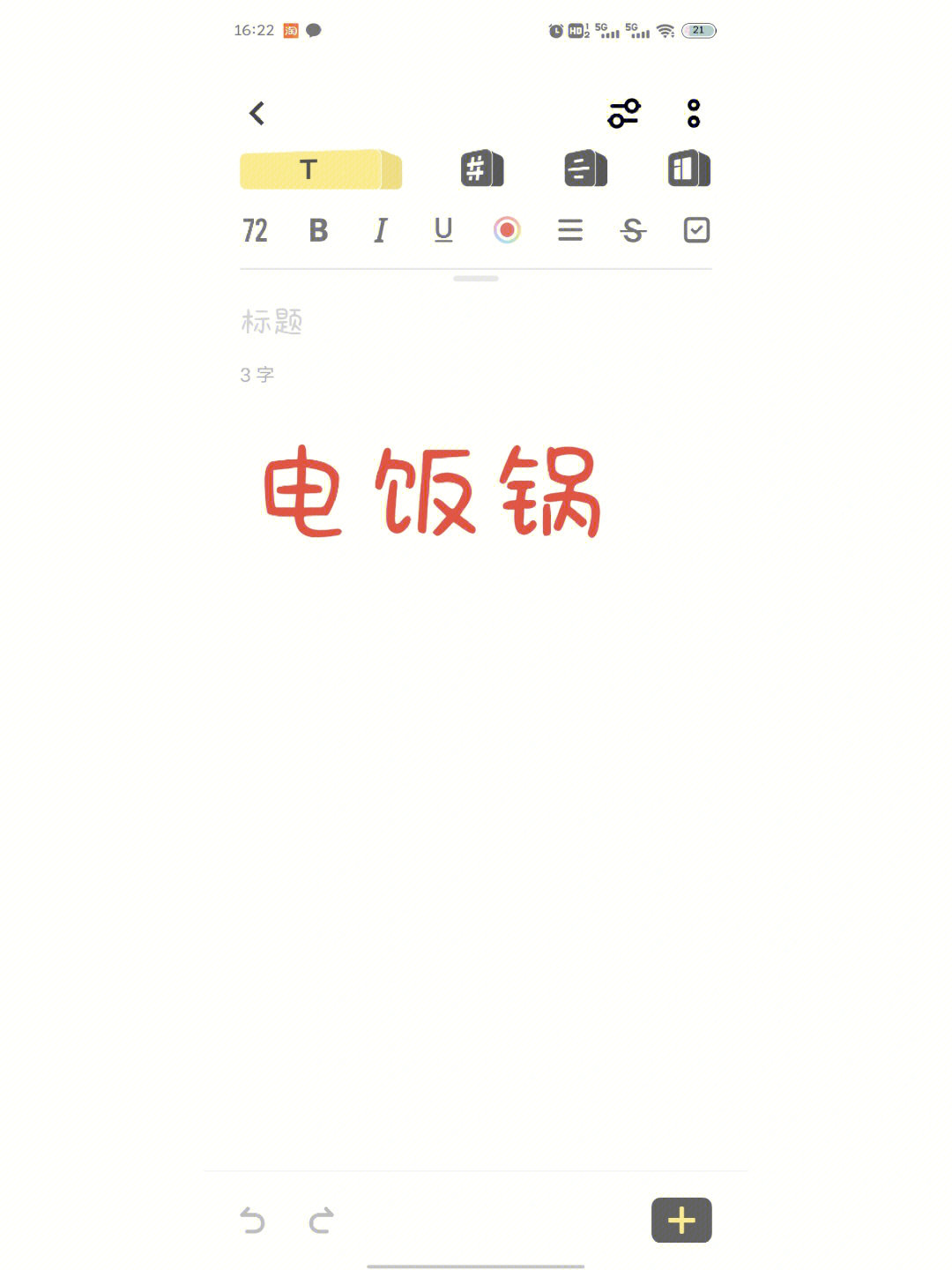952x1270 pixels.
Task: Select the yellow T text tab
Action: [x=320, y=169]
